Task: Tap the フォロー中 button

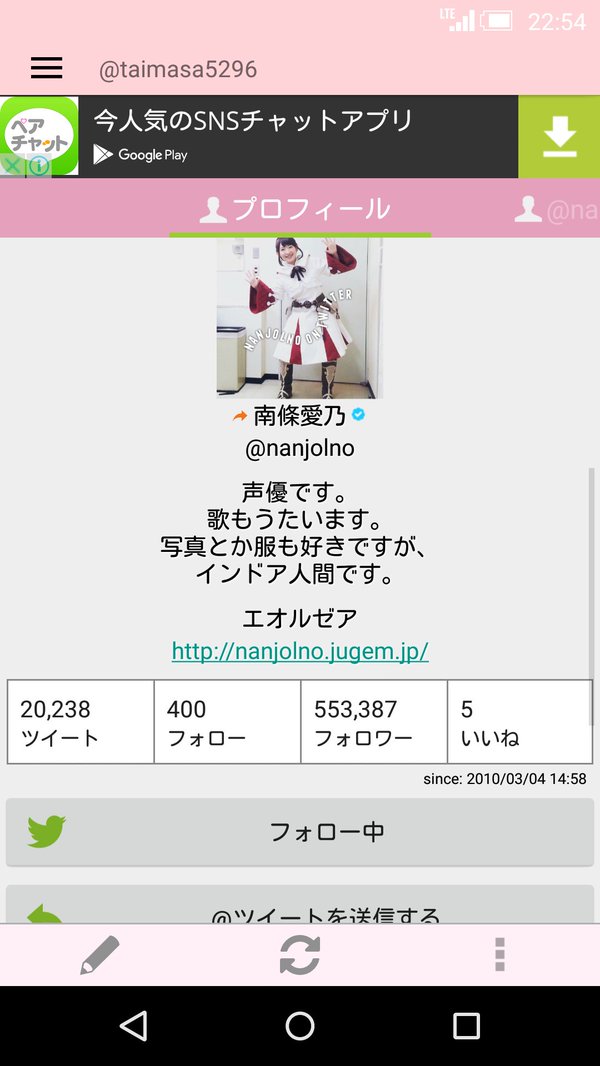Action: 300,832
